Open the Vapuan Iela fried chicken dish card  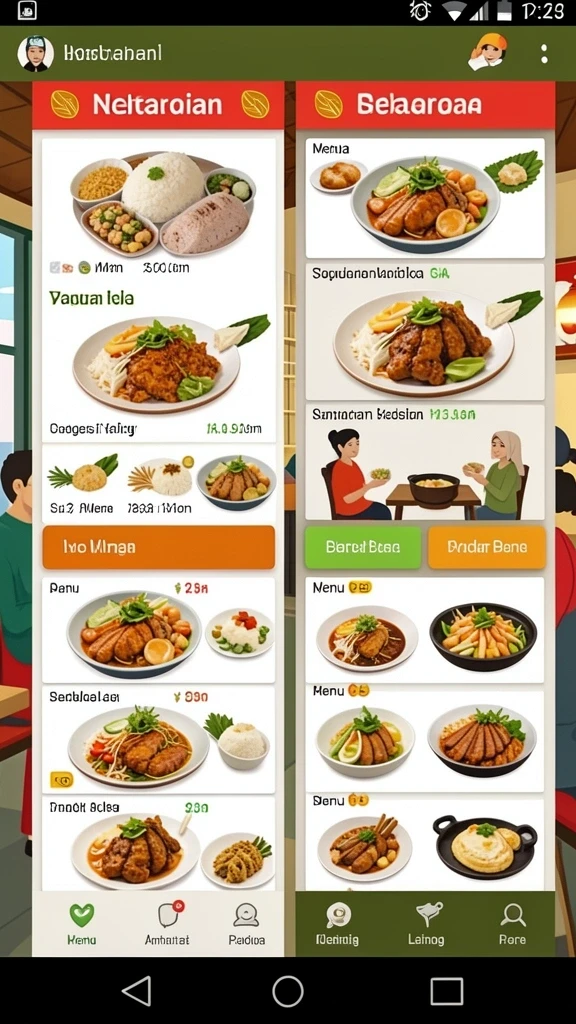(x=159, y=364)
